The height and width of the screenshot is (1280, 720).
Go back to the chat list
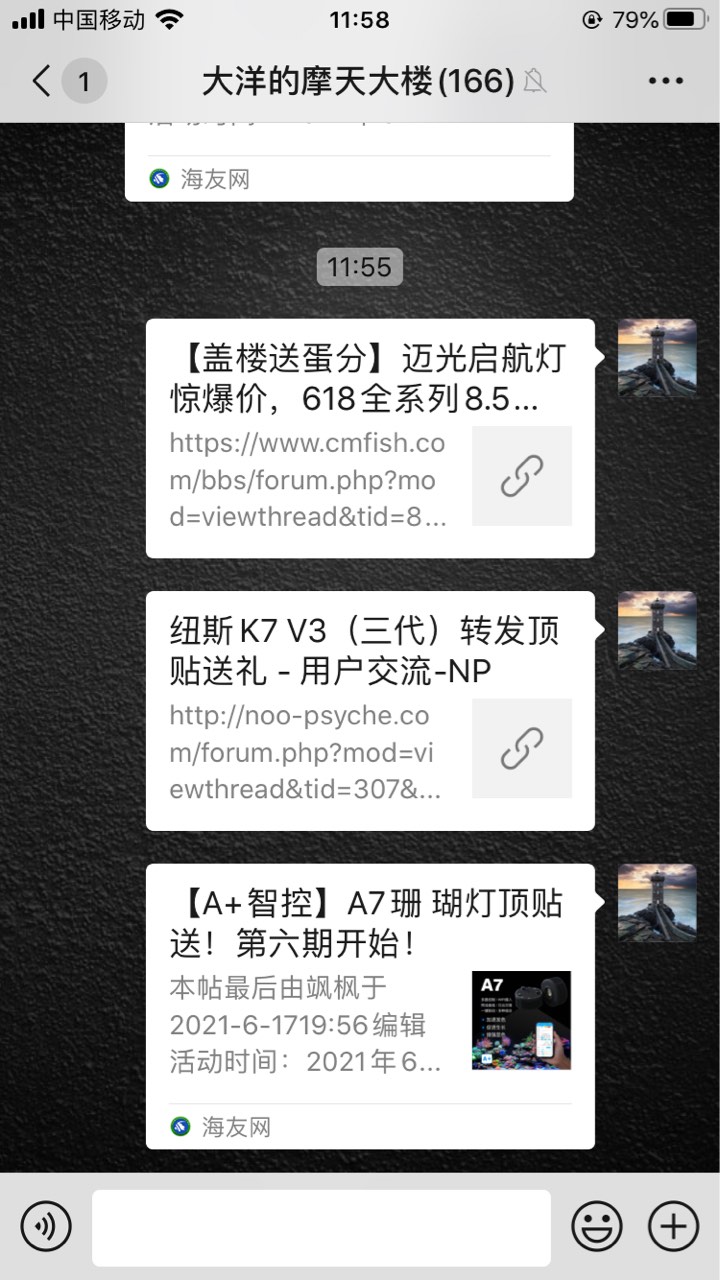[x=42, y=81]
